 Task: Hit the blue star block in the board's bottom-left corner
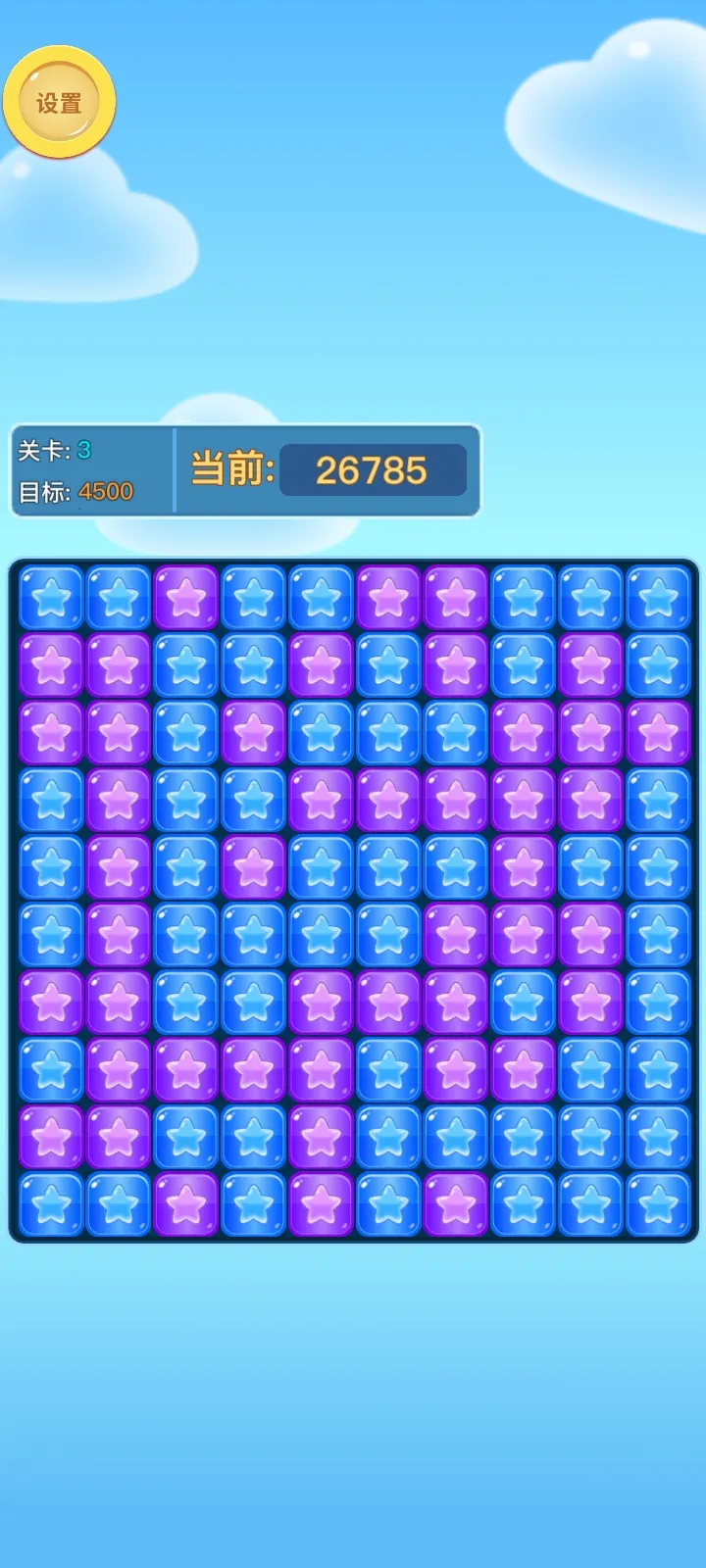51,1203
